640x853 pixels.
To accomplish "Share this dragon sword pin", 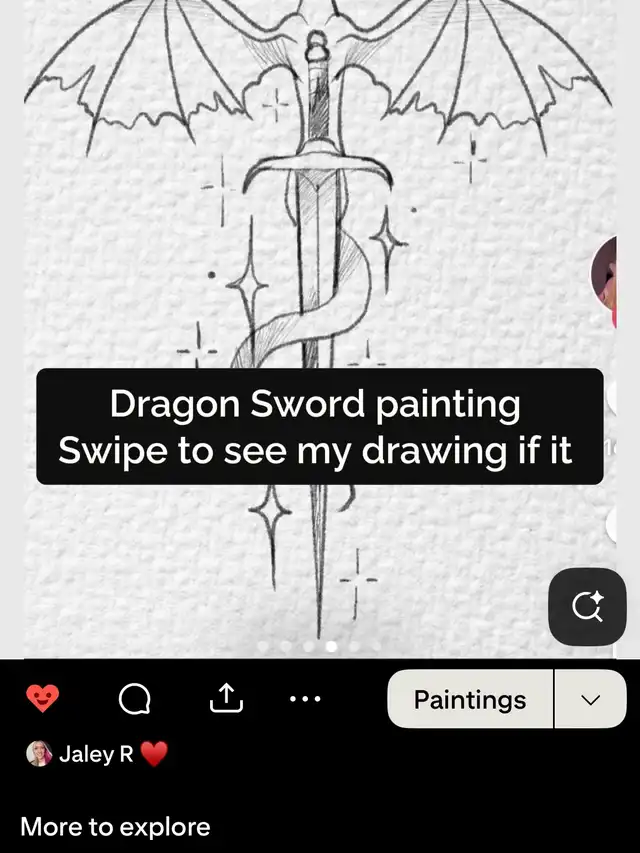I will pyautogui.click(x=226, y=699).
